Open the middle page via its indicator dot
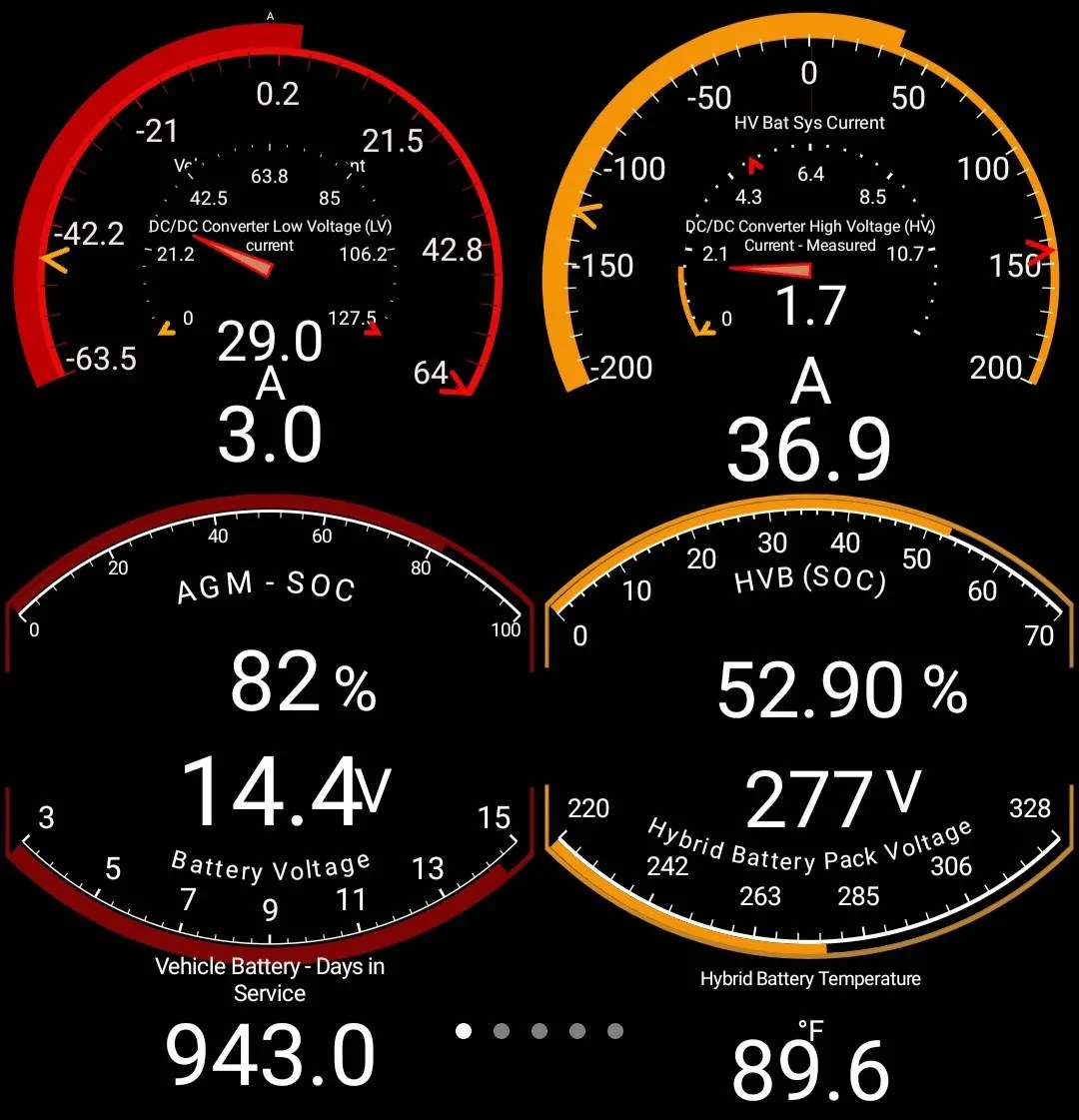 pyautogui.click(x=539, y=1029)
